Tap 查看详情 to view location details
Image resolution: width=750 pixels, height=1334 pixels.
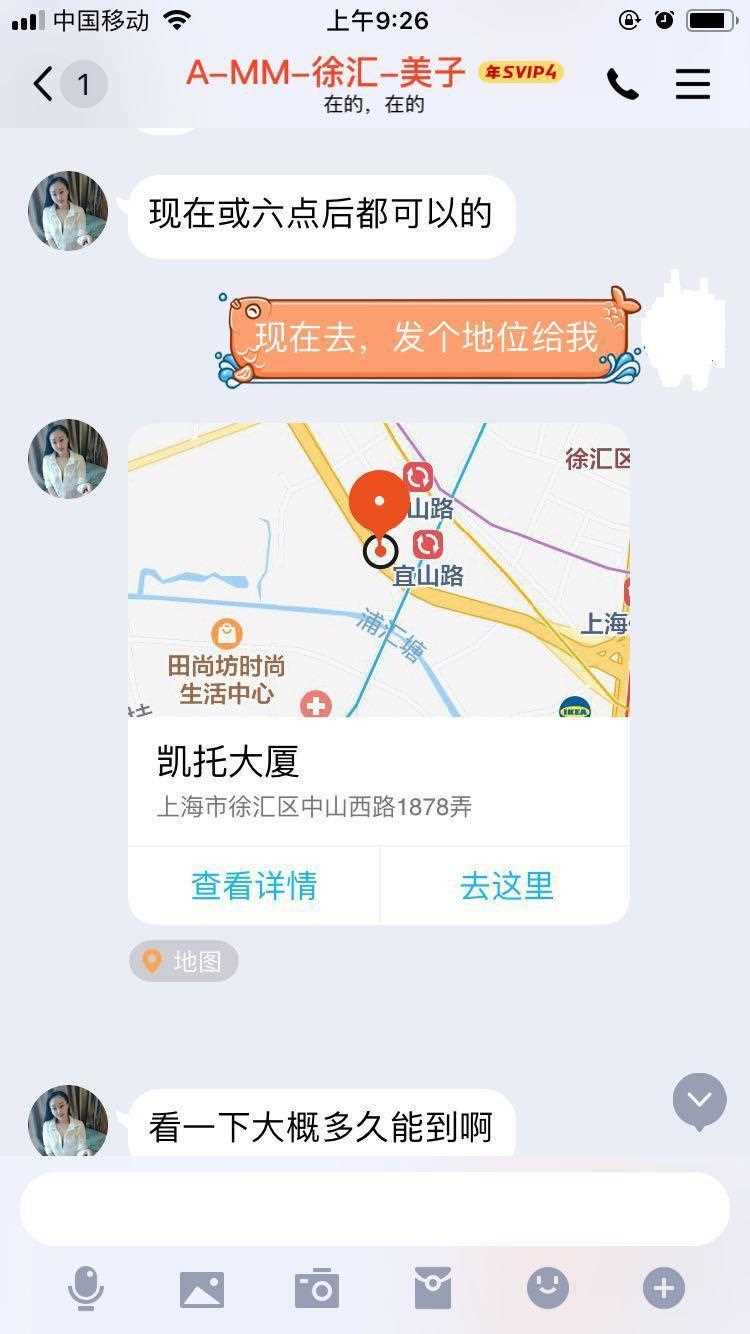254,886
